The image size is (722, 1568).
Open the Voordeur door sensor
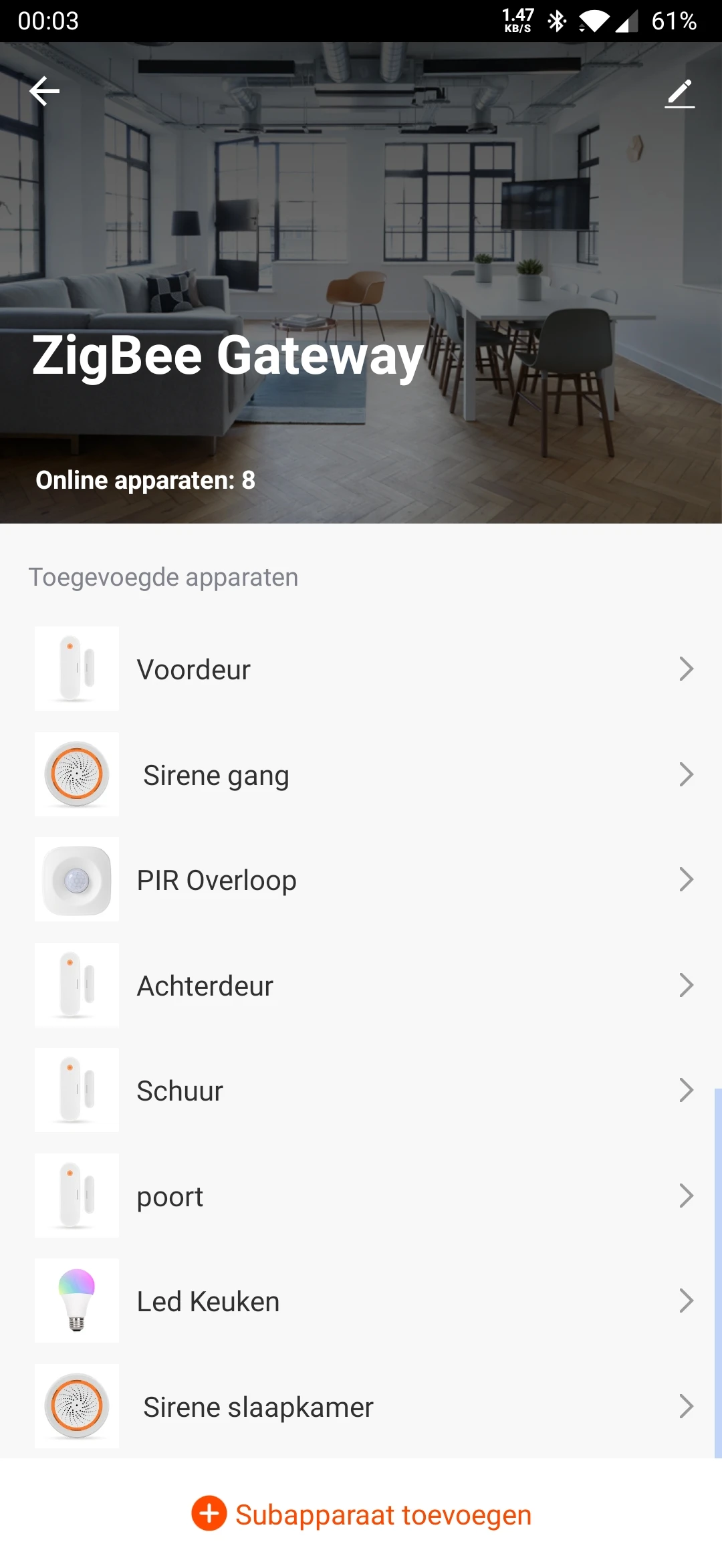[x=361, y=669]
